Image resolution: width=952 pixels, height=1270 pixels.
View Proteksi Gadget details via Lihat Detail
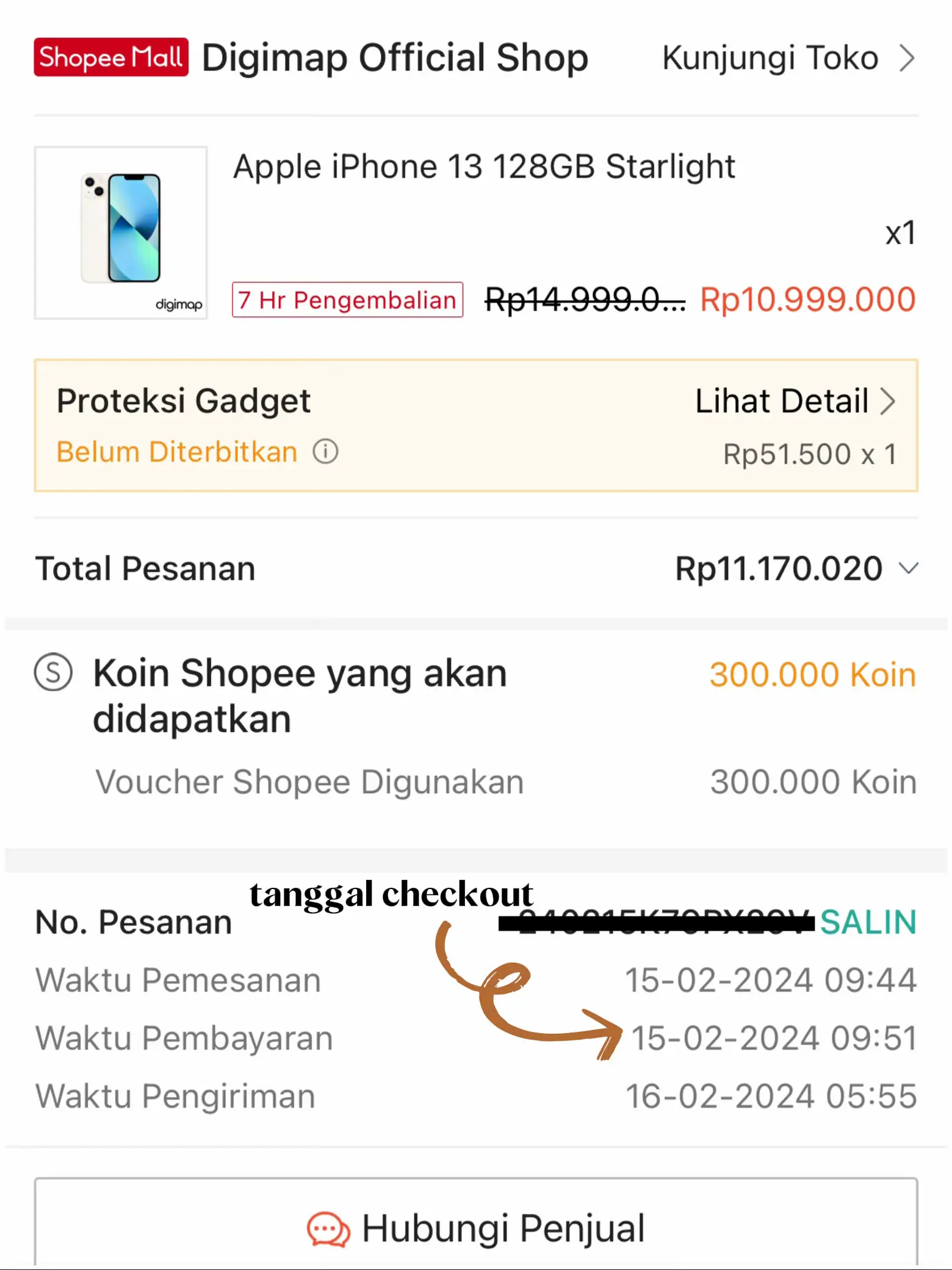(x=795, y=402)
